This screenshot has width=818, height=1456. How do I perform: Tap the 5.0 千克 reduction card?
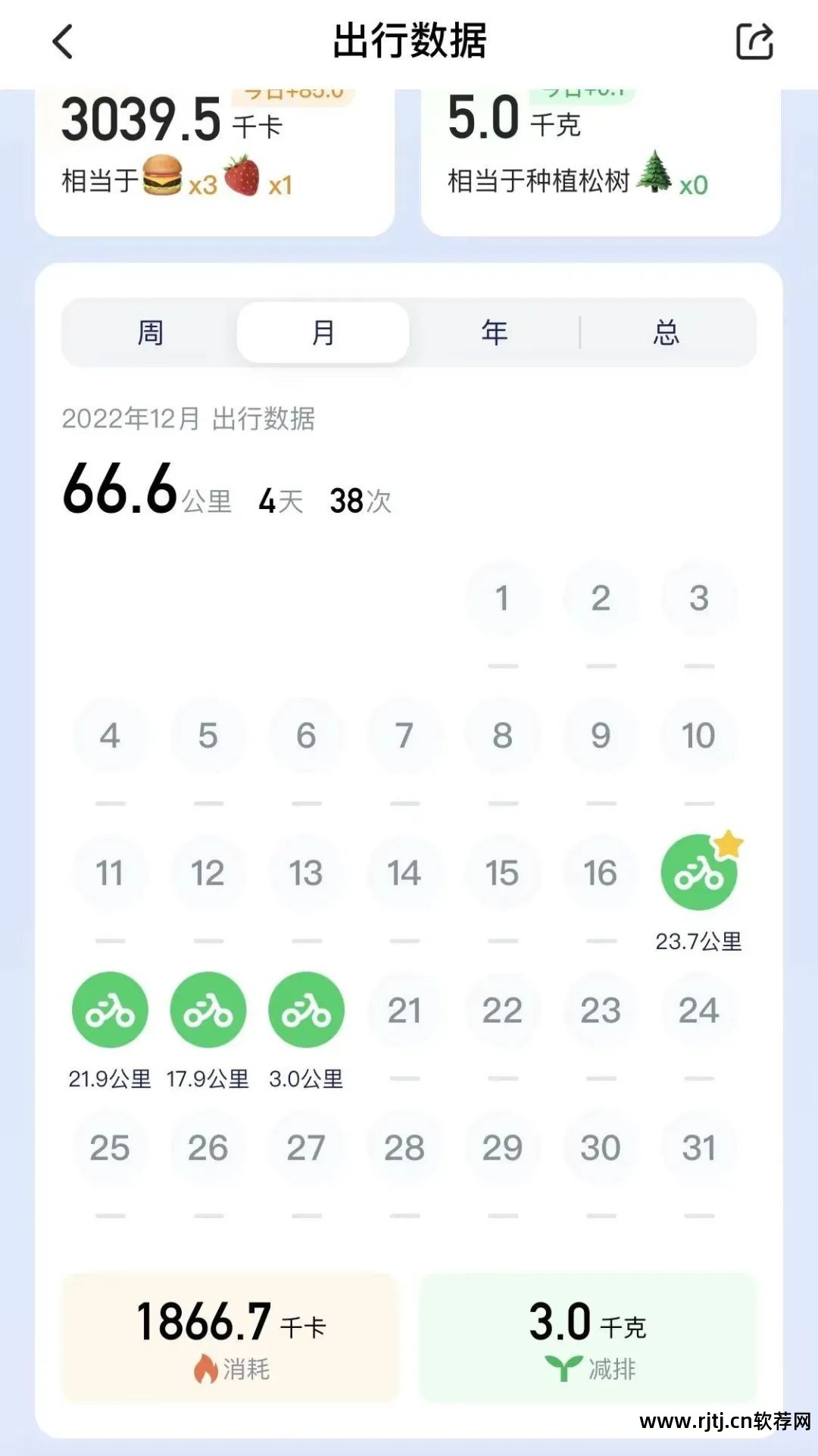[x=602, y=152]
